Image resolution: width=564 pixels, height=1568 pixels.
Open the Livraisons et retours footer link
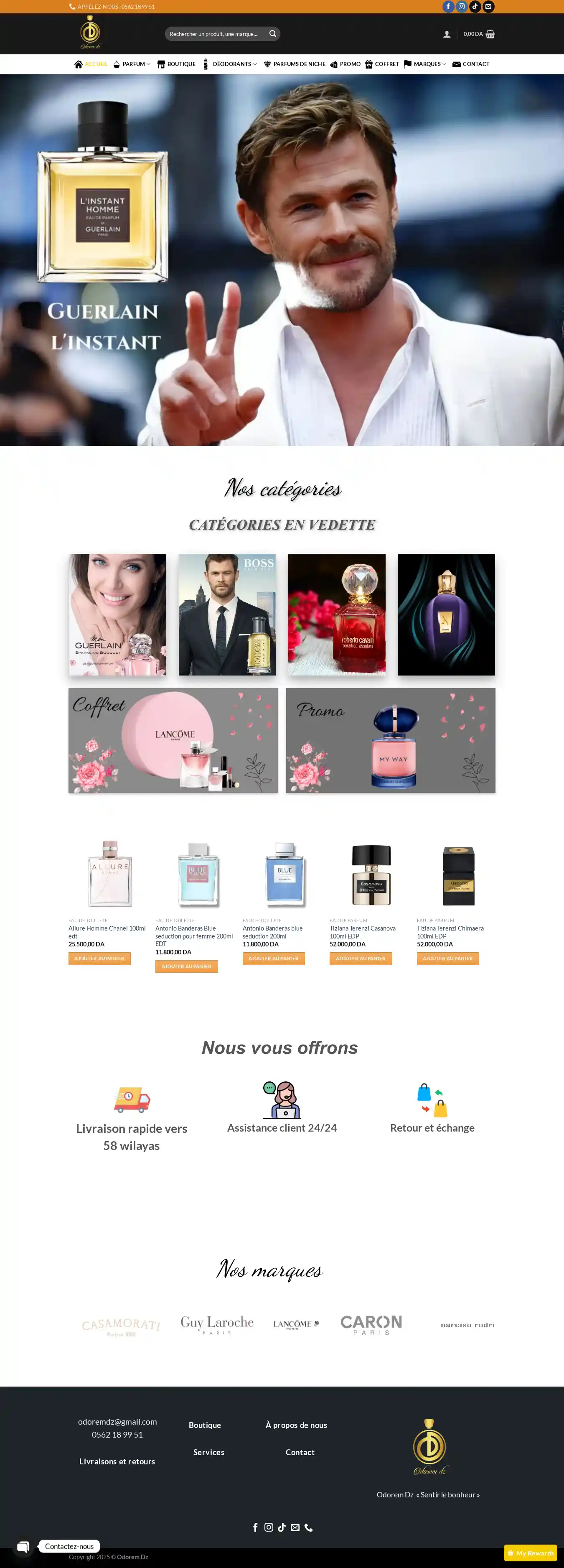tap(117, 1461)
